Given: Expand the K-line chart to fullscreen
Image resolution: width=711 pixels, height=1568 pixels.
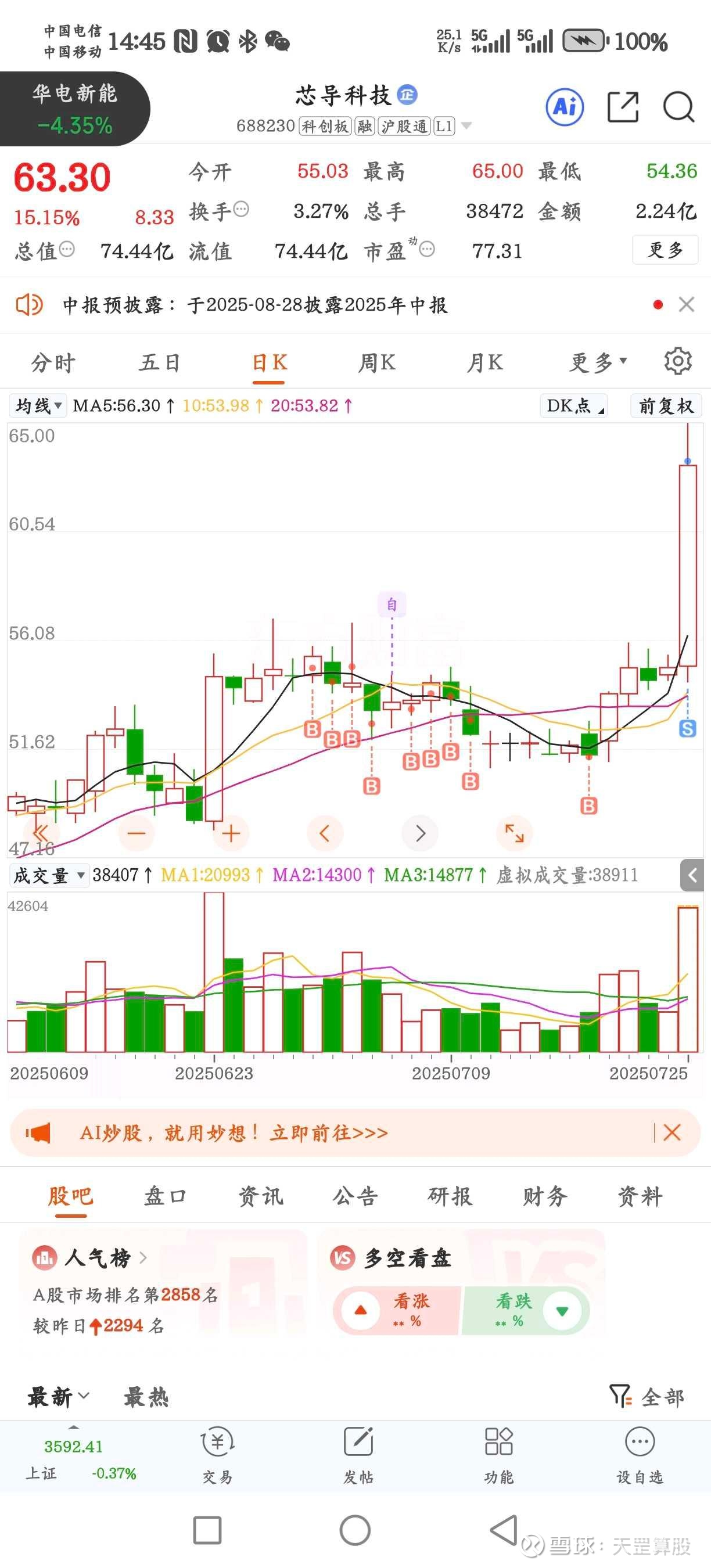Looking at the screenshot, I should pos(513,833).
